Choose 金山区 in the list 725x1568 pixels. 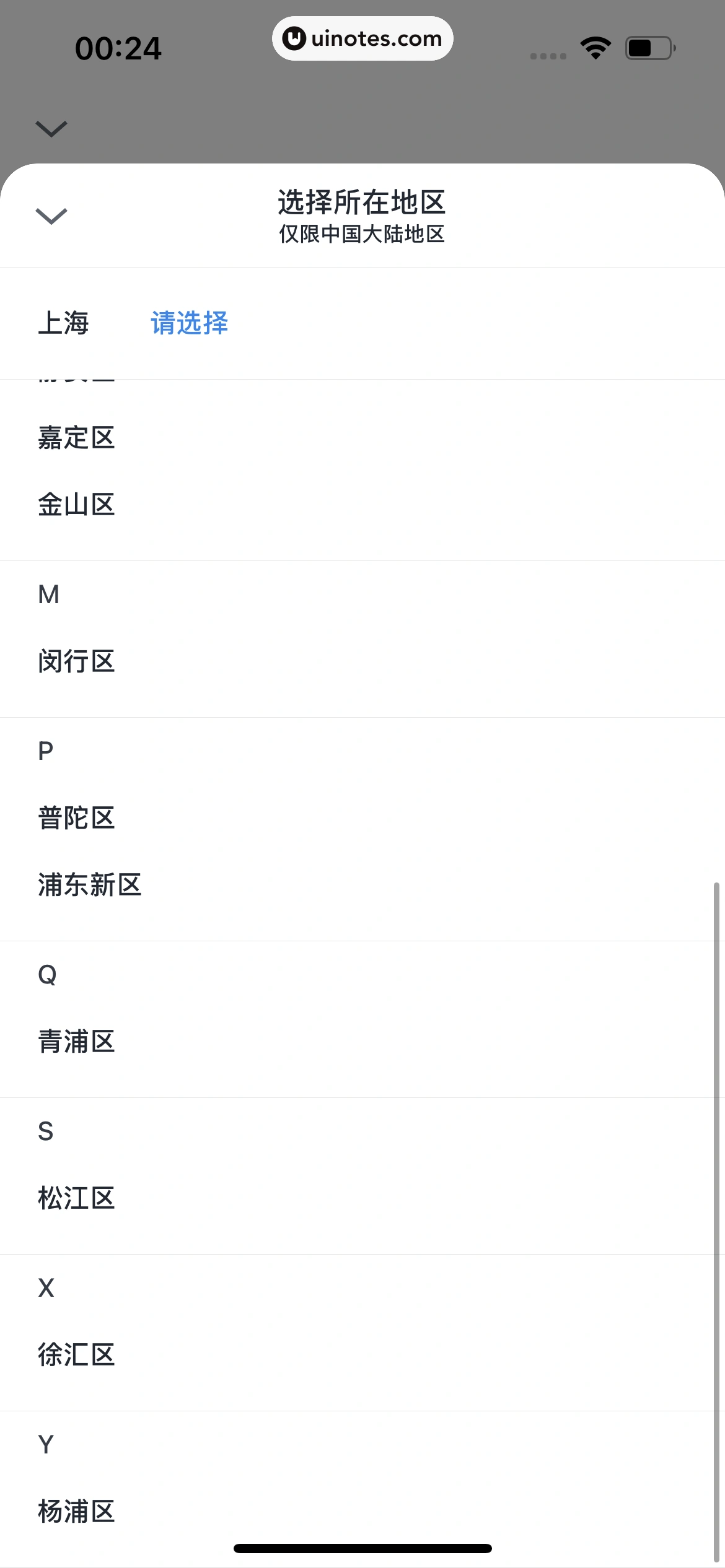[x=76, y=505]
